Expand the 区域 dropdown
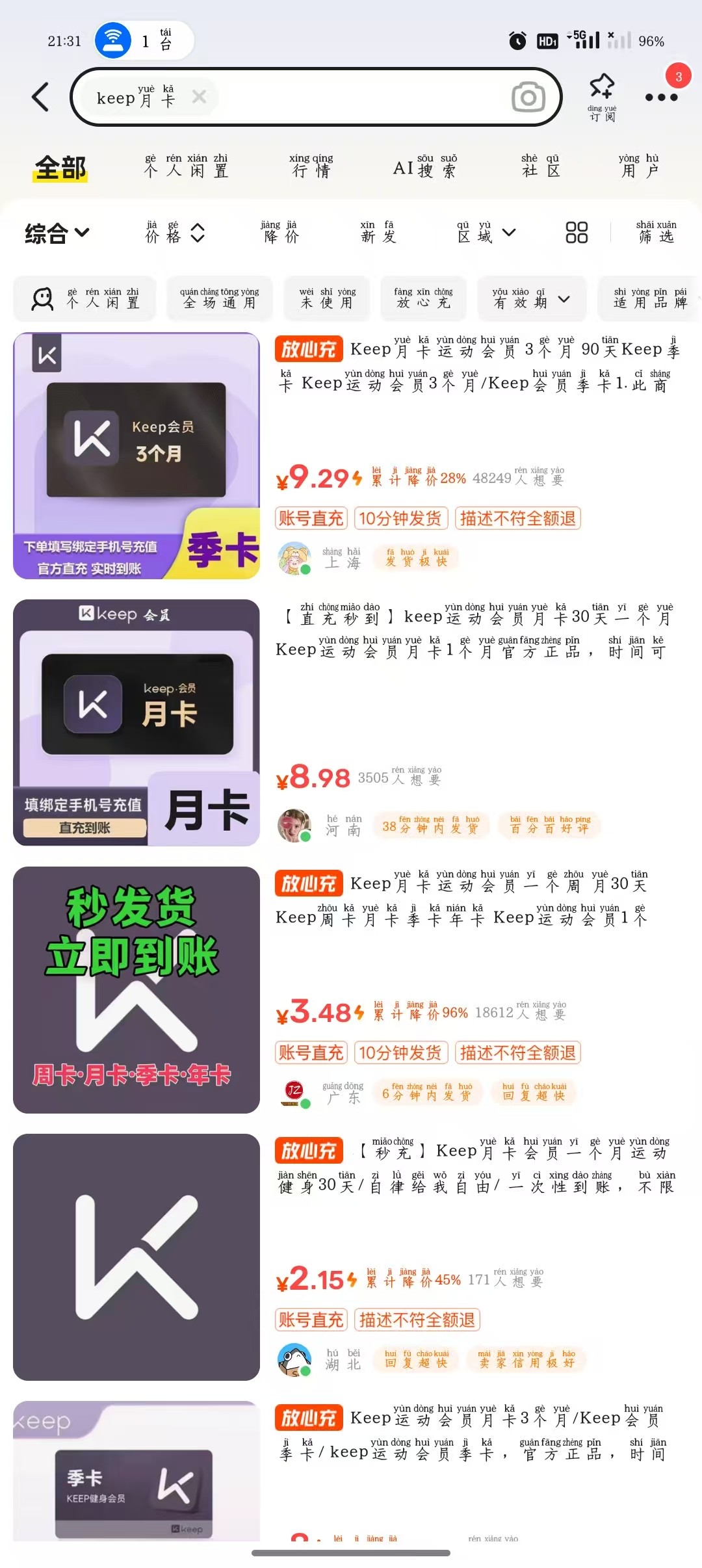 point(486,233)
